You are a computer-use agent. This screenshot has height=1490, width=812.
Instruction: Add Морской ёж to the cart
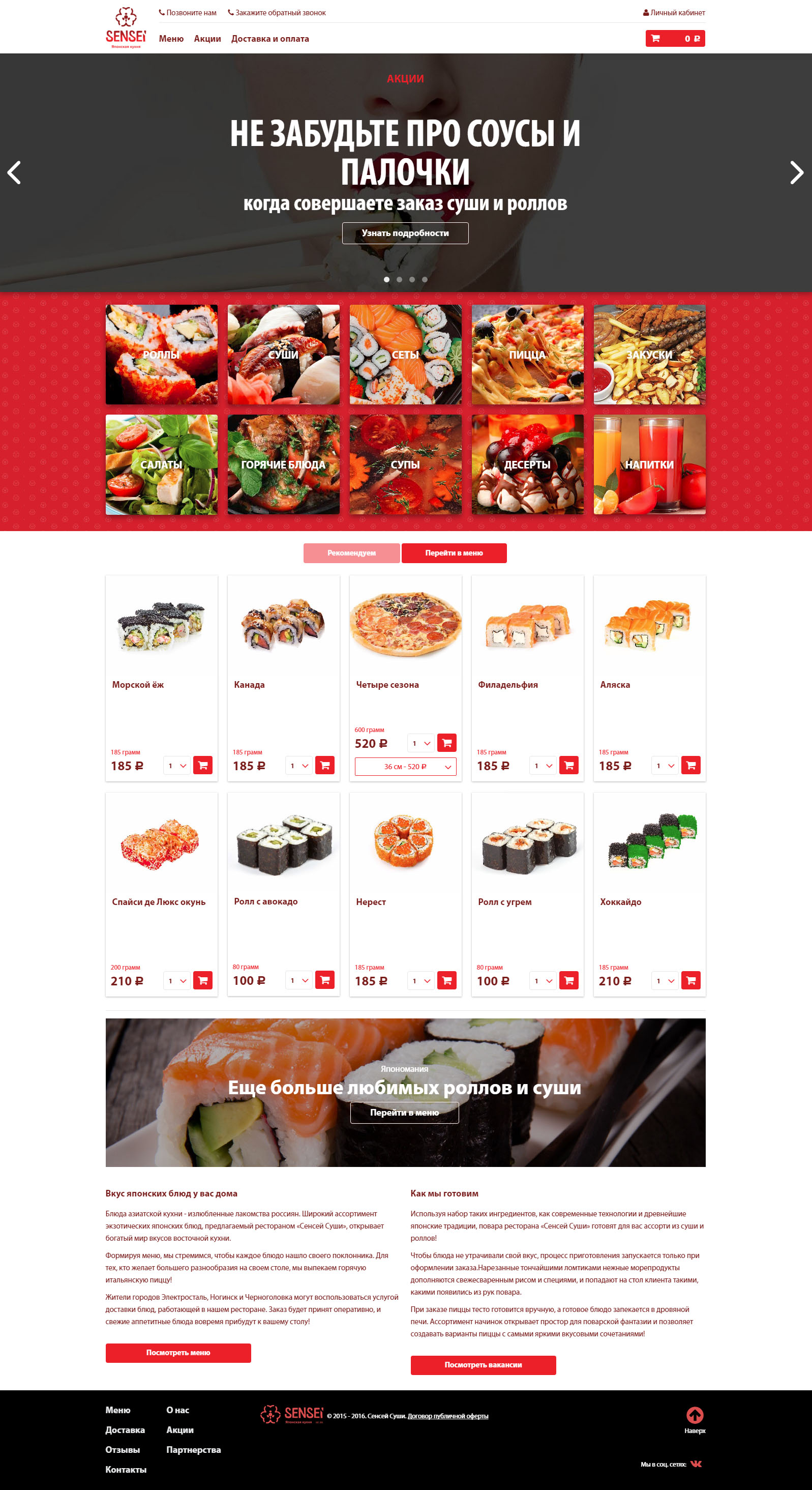tap(203, 765)
